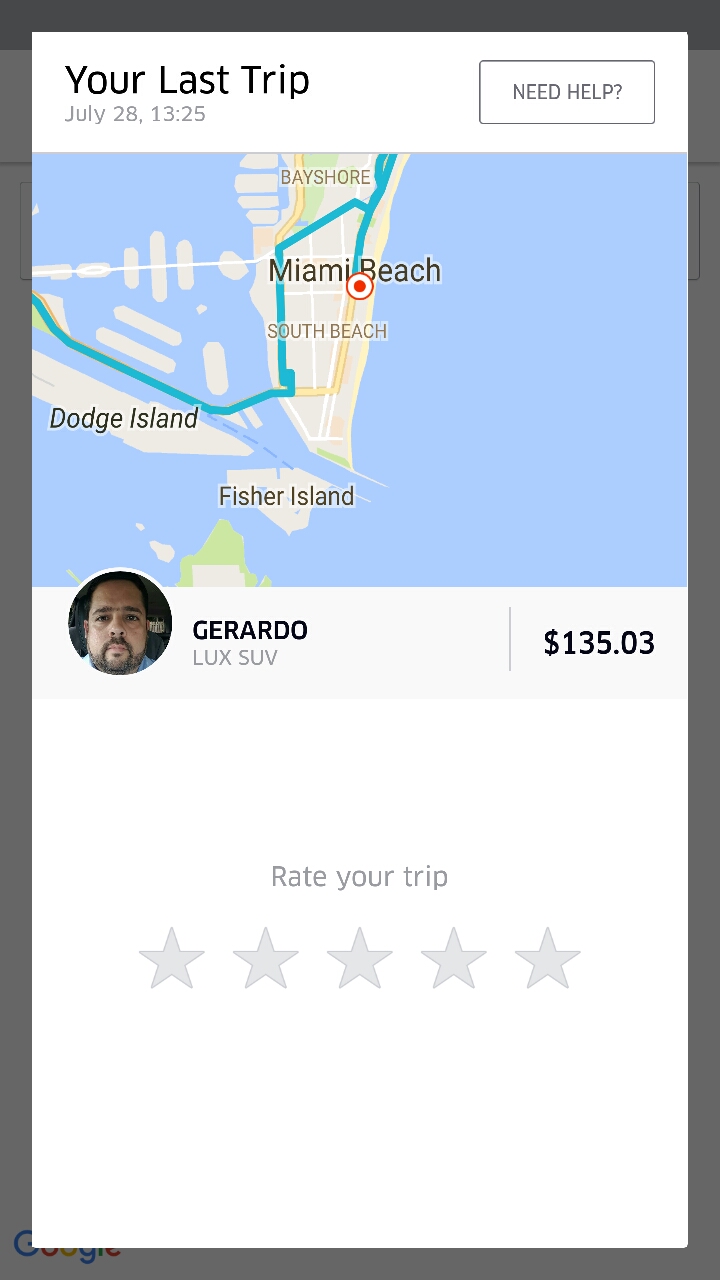Screen dimensions: 720x1280
Task: Select the third rating star
Action: 360,958
